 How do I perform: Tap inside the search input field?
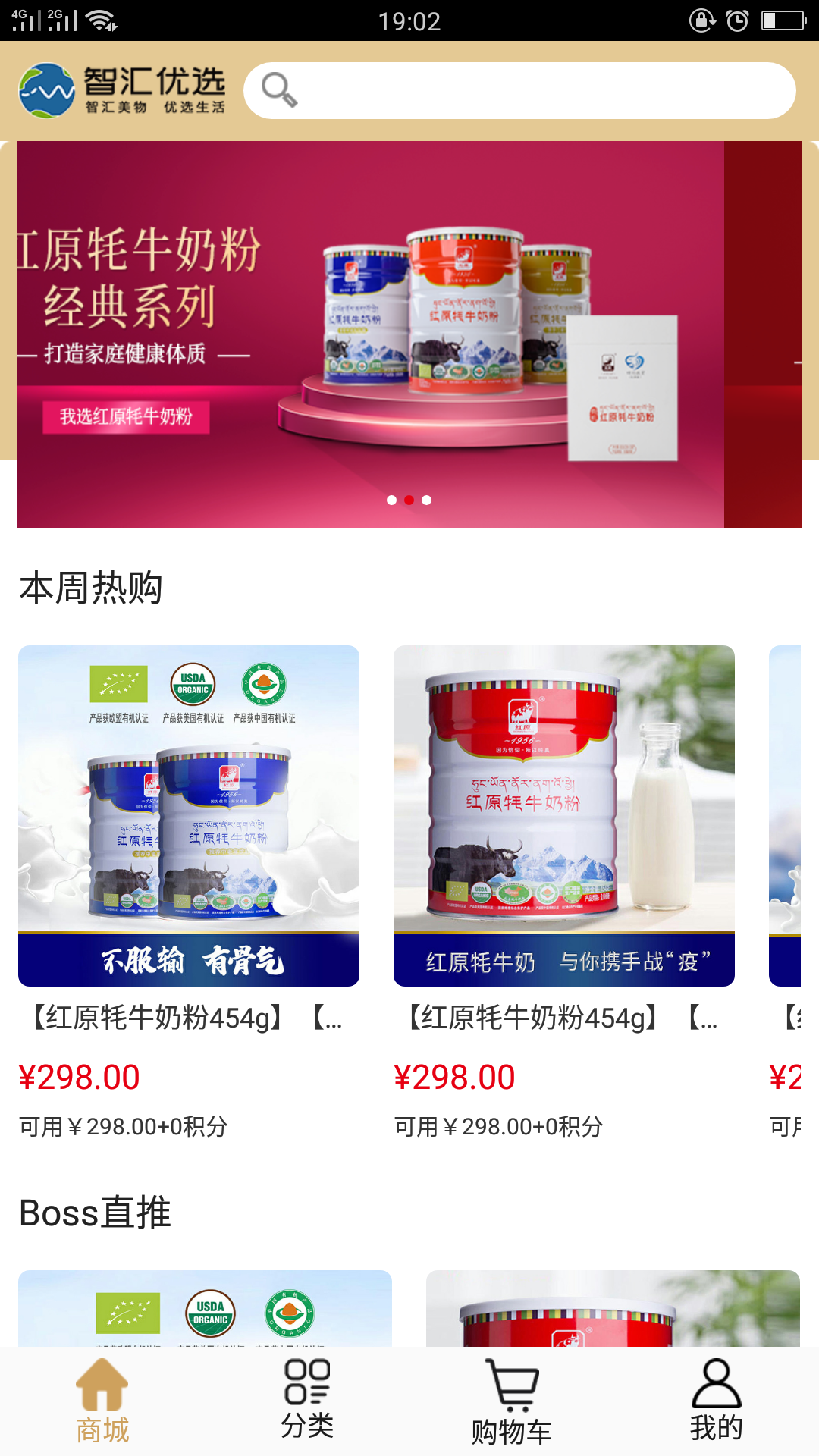coord(531,89)
